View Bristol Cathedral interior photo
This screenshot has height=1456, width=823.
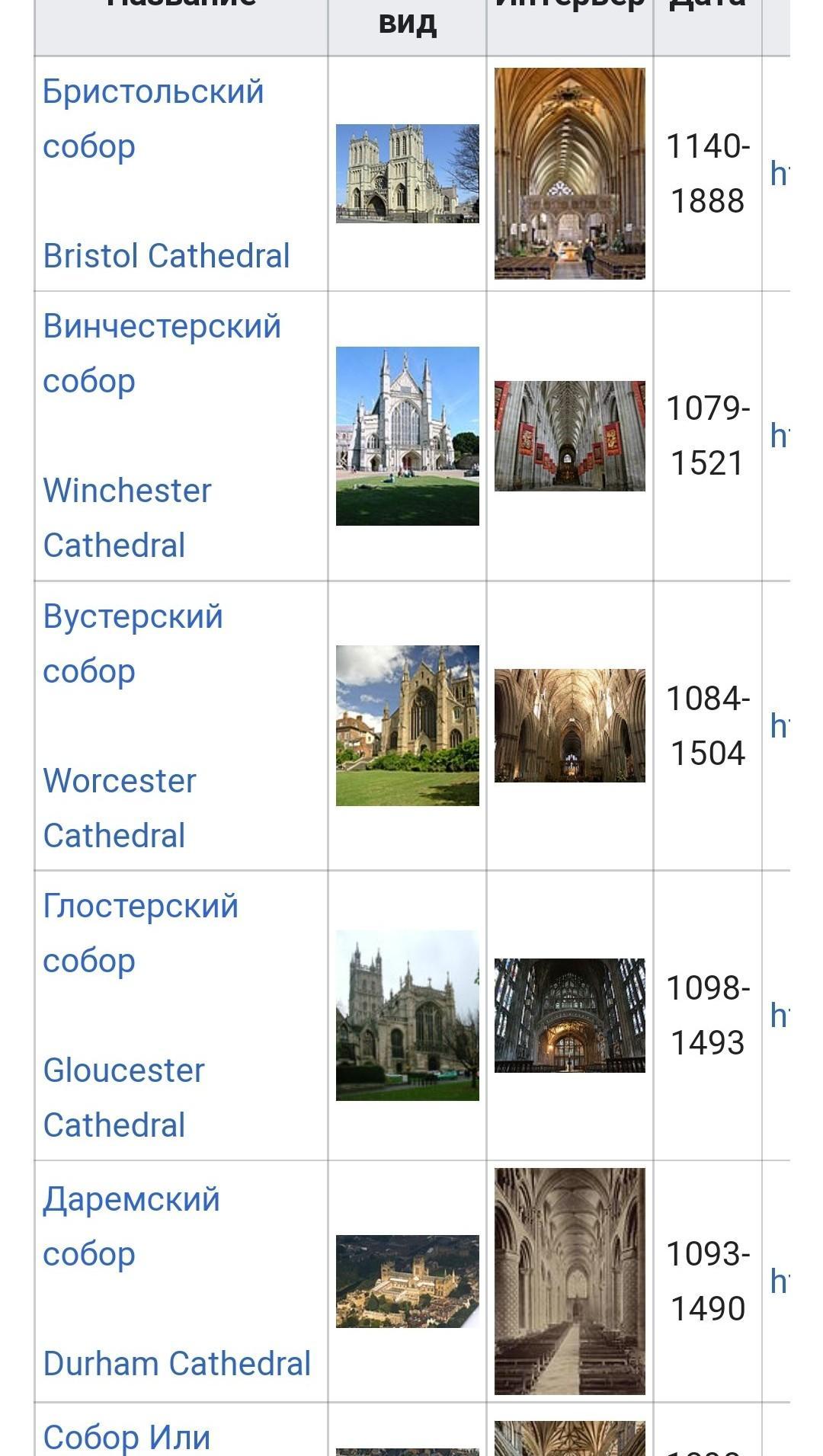[570, 174]
